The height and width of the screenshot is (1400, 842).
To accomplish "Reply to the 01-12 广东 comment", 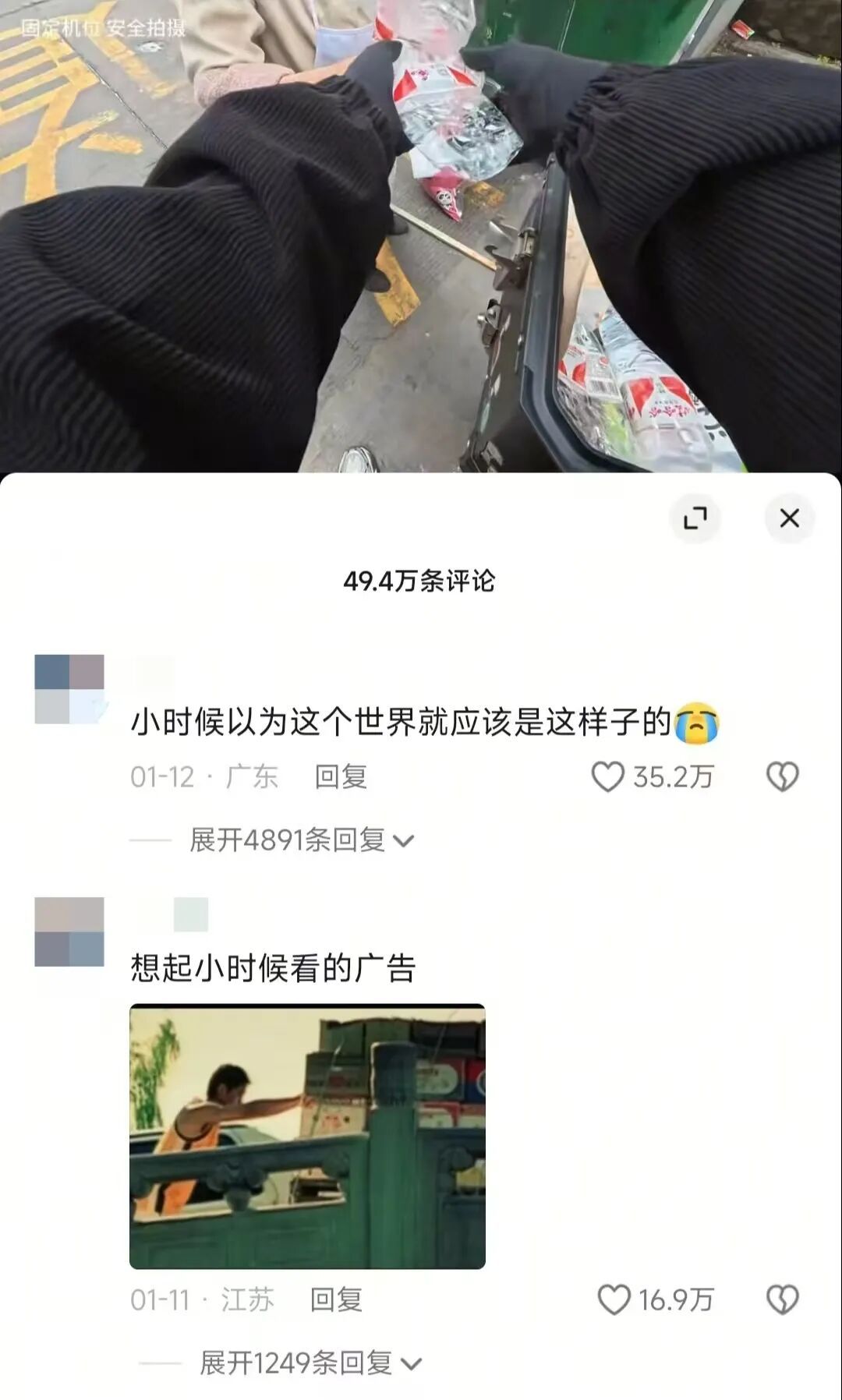I will (x=341, y=776).
